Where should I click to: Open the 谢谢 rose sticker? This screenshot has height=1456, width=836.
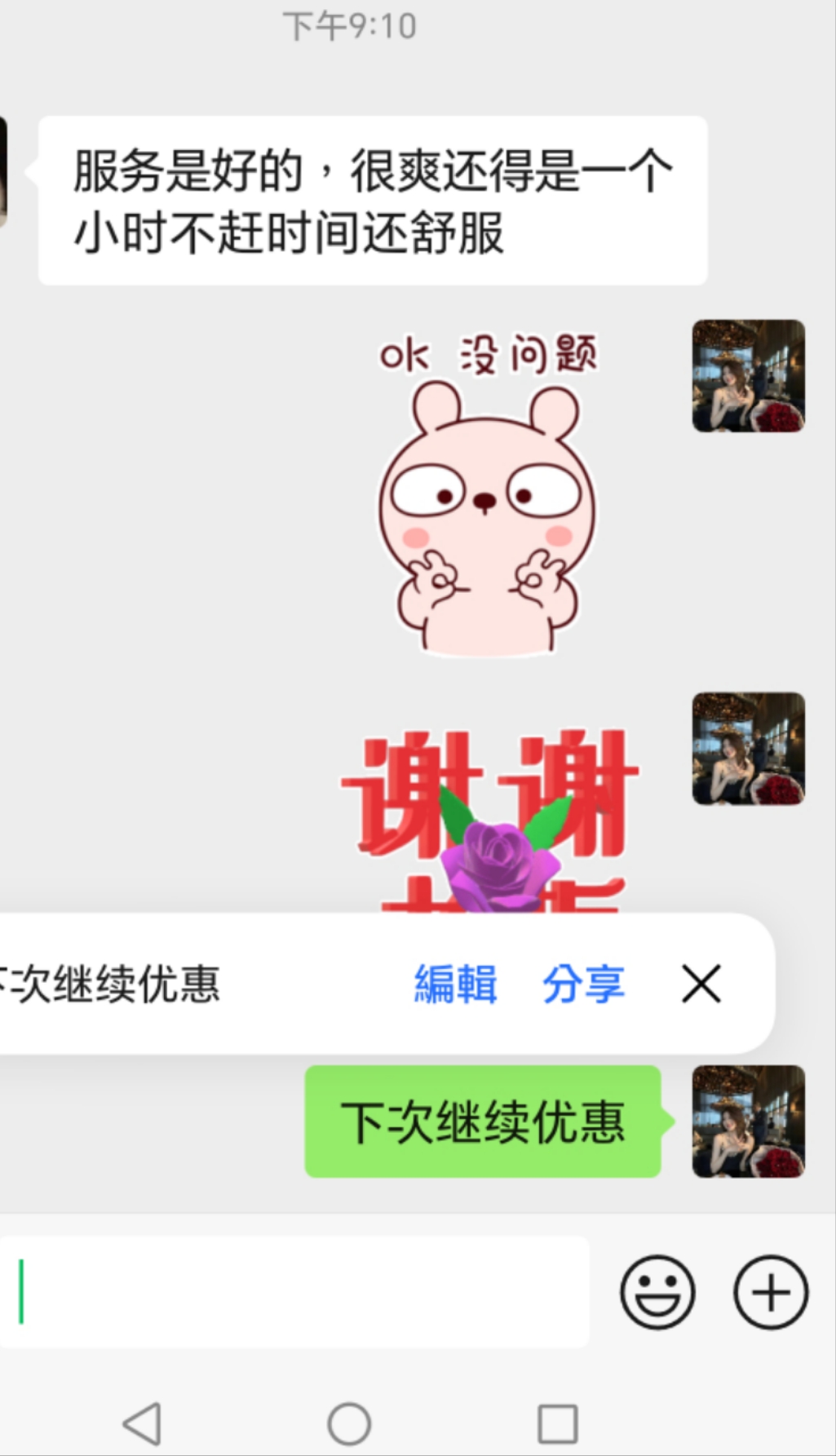coord(489,820)
